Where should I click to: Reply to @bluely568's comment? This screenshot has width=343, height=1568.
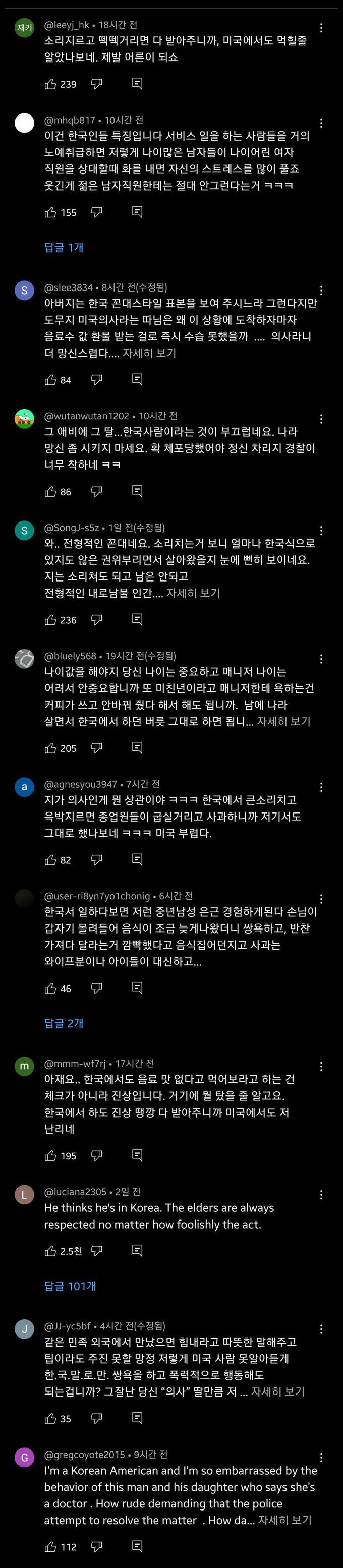[x=137, y=748]
